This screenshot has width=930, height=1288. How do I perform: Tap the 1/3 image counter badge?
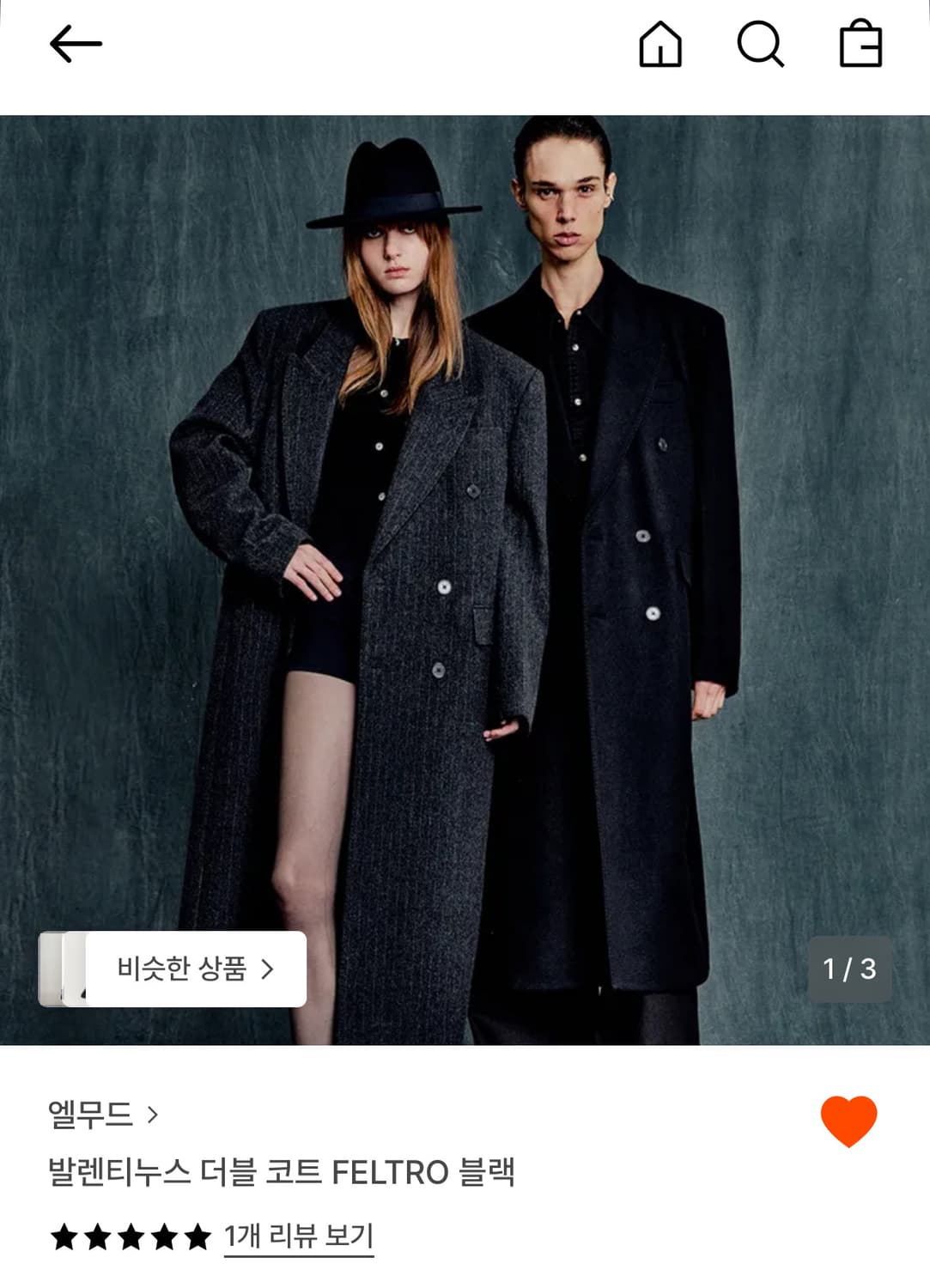coord(848,969)
